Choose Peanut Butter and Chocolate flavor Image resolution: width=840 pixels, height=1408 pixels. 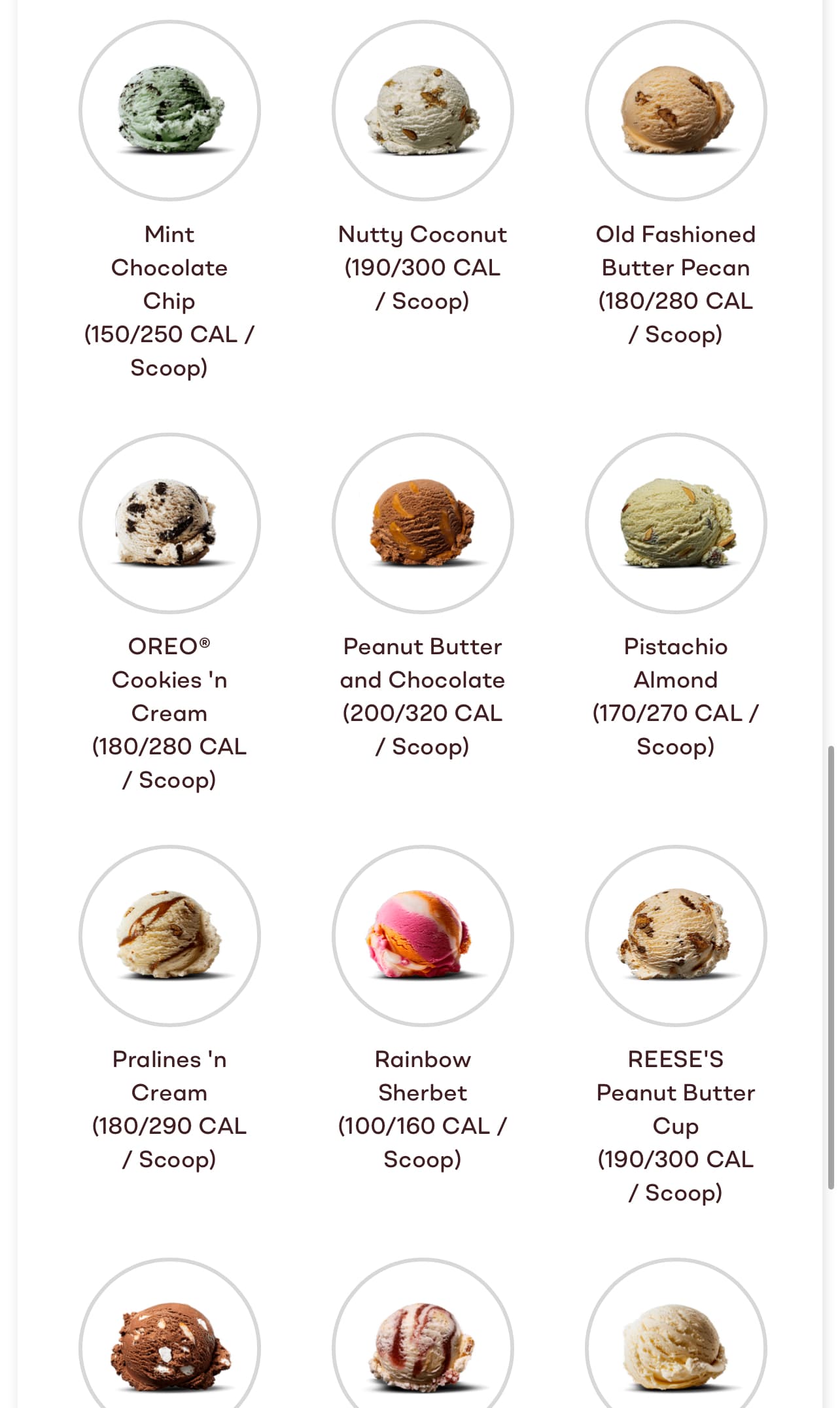[x=423, y=523]
